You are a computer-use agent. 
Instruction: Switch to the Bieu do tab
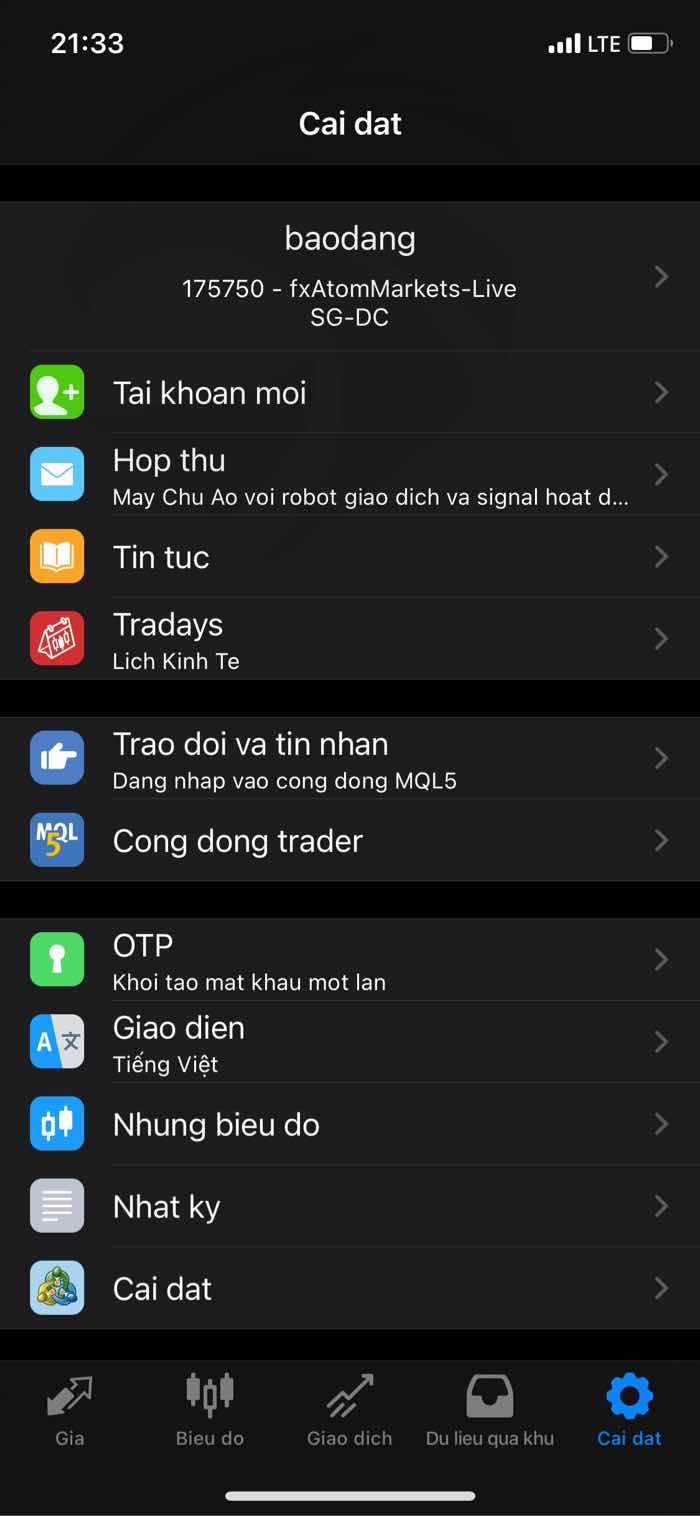210,1410
